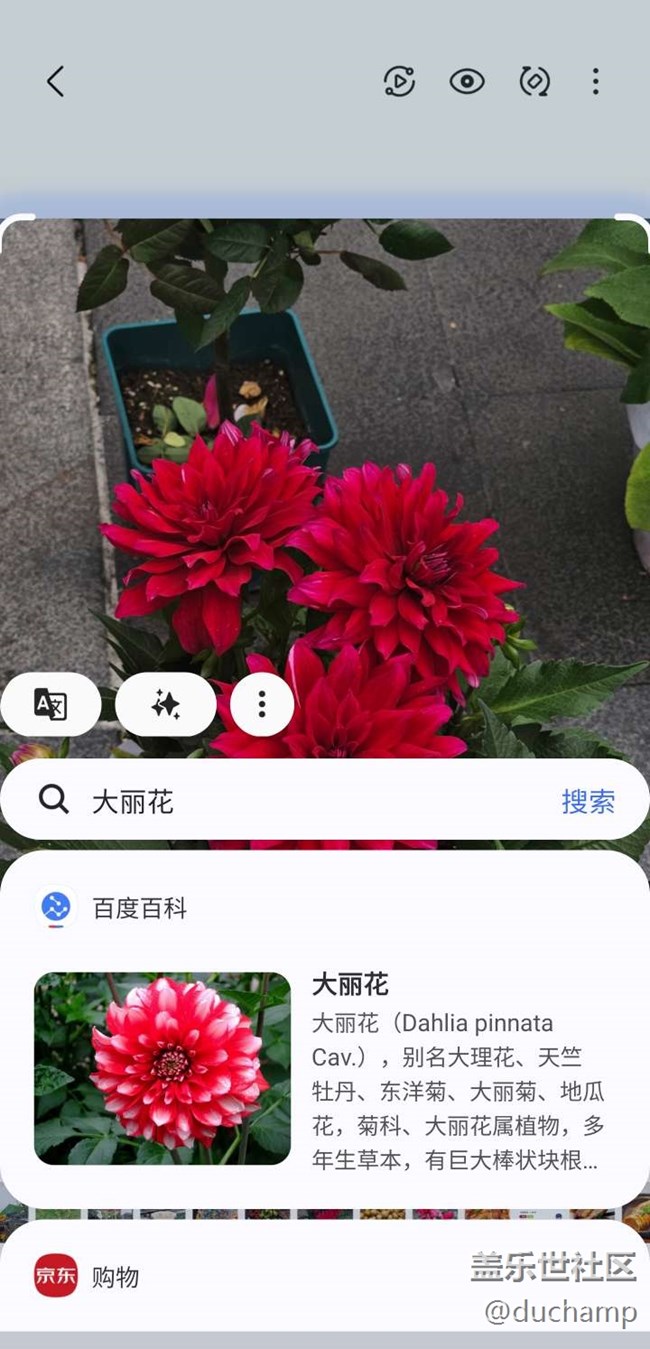Open the 百度百科 大丽花 result card

pyautogui.click(x=325, y=1029)
